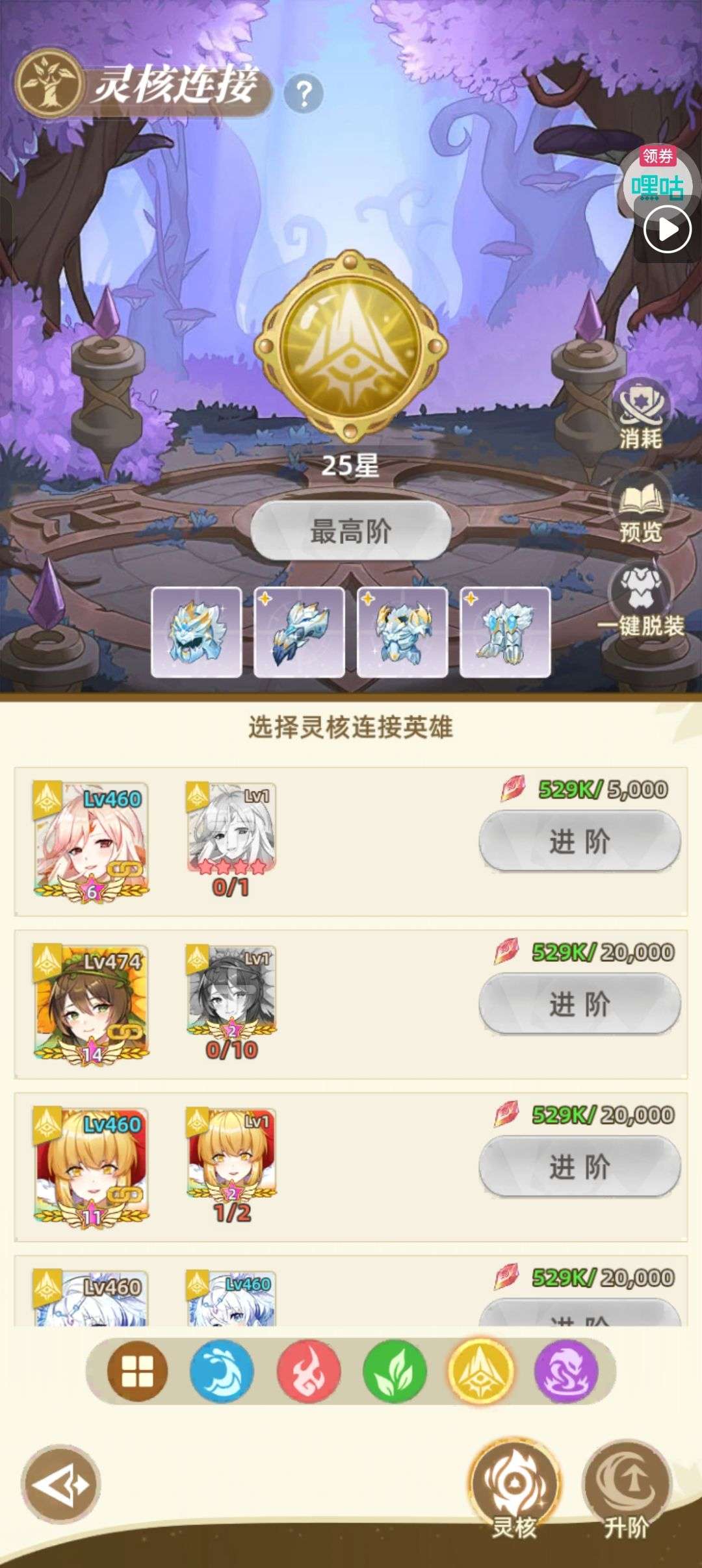Tap 进阶 in the Lv474 hero row

click(x=580, y=1004)
